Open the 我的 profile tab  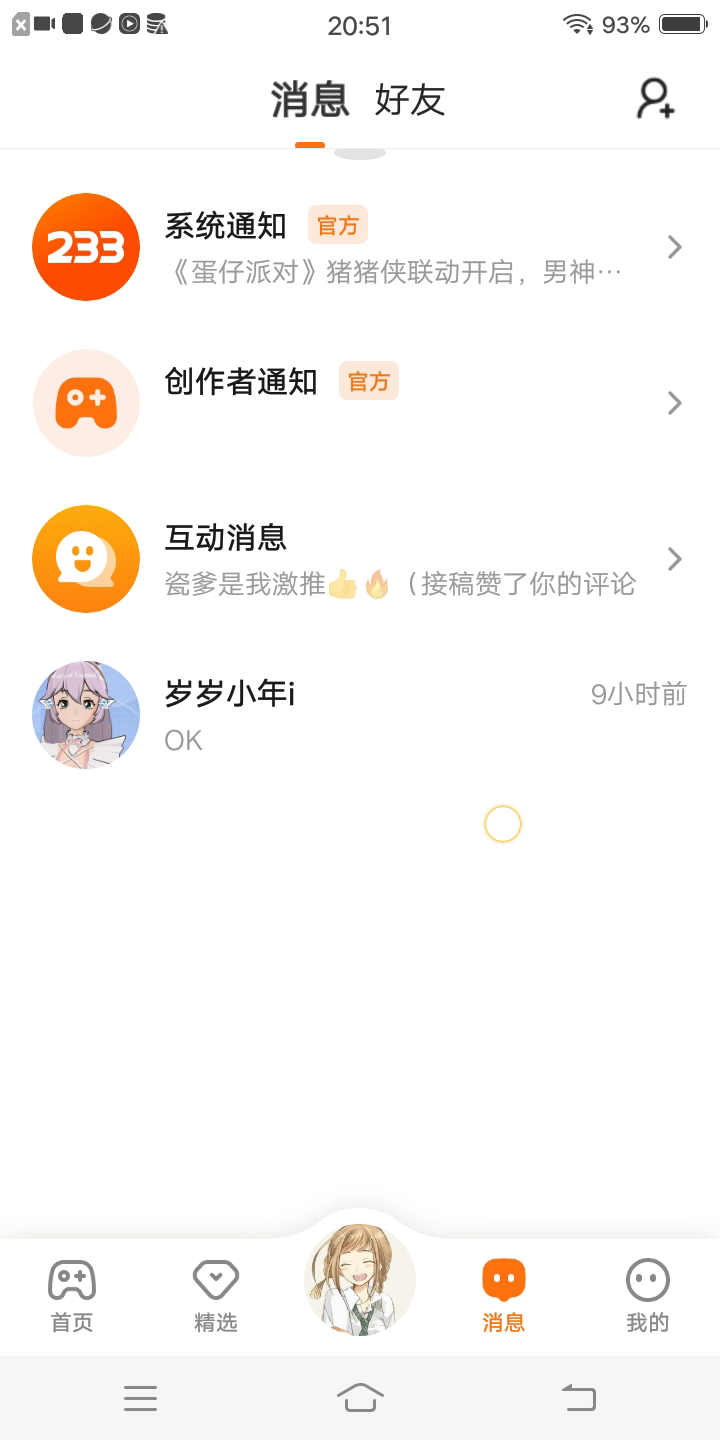pos(647,1296)
